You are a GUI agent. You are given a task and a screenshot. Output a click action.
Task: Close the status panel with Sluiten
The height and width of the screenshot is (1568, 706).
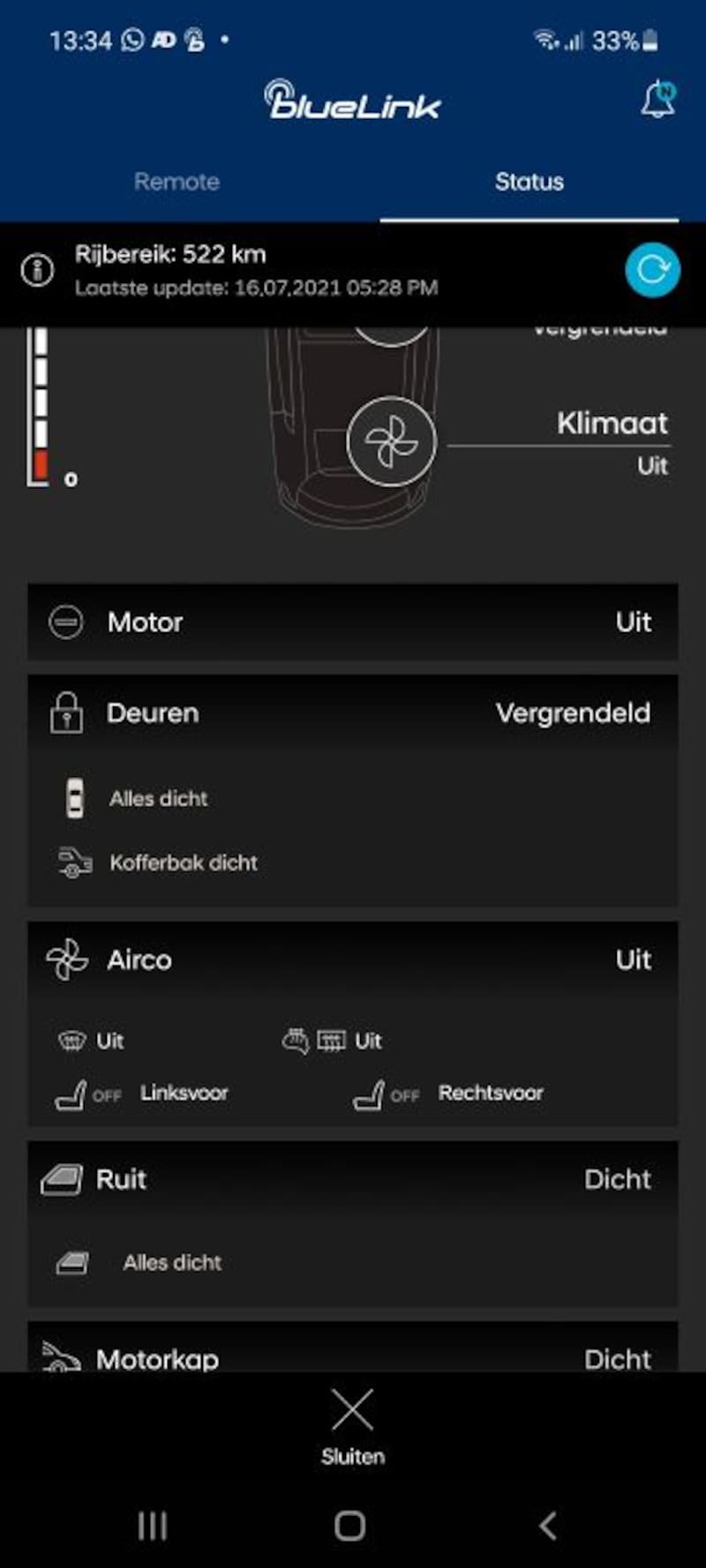tap(352, 1426)
